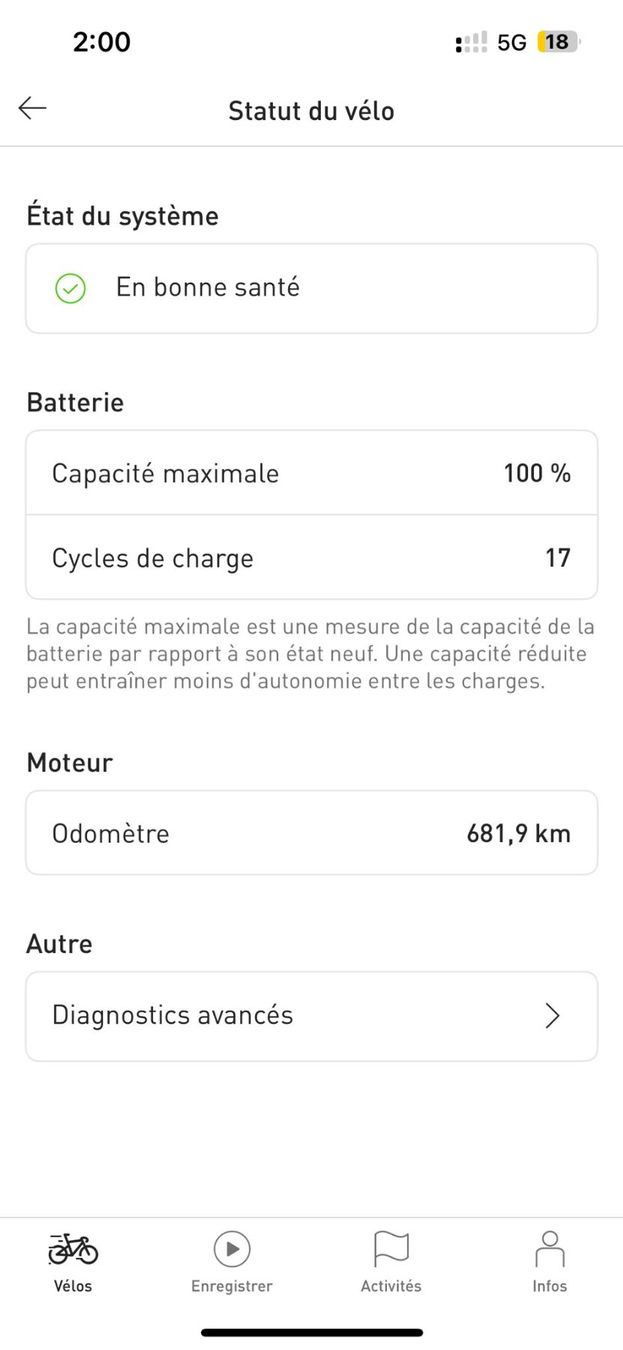Open the Activités tab

(391, 1262)
